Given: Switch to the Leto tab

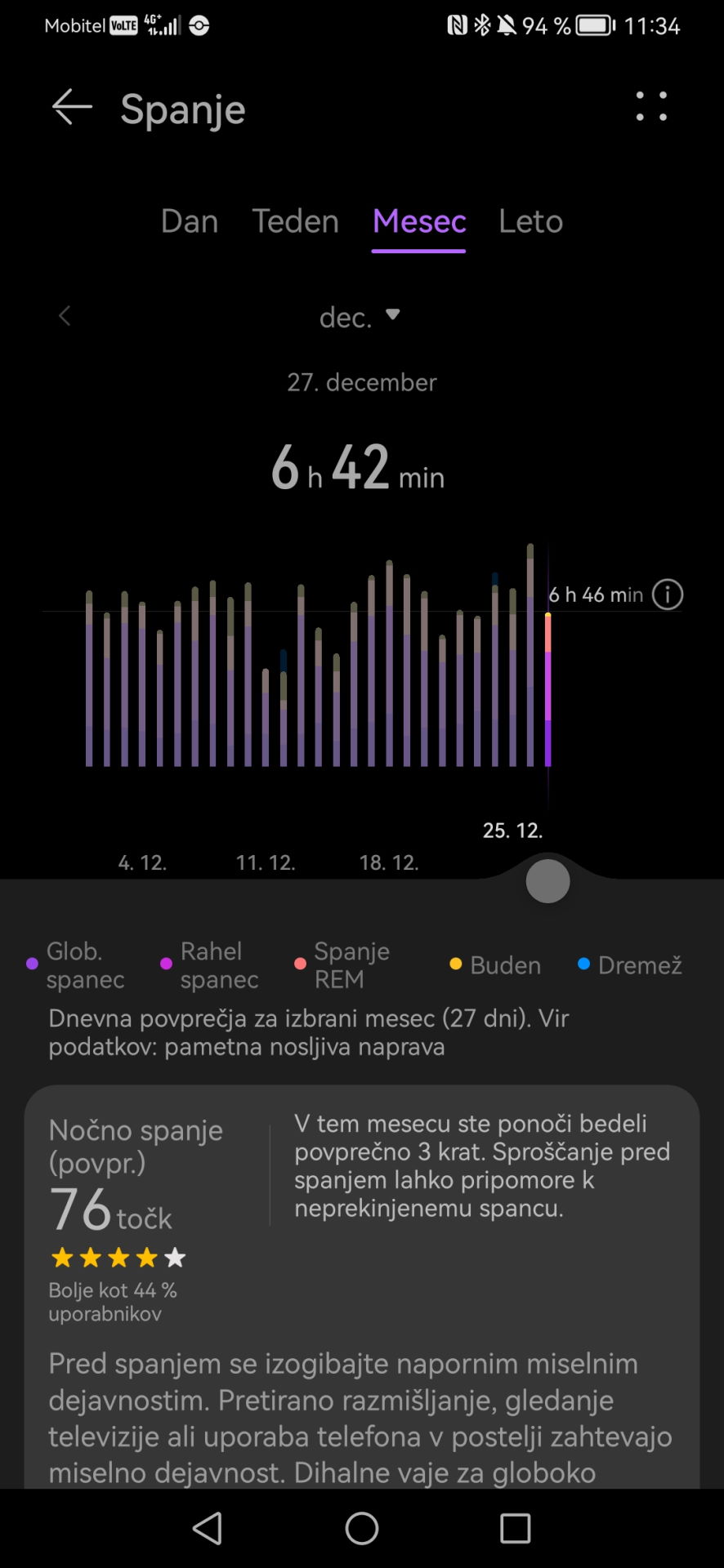Looking at the screenshot, I should pyautogui.click(x=530, y=221).
